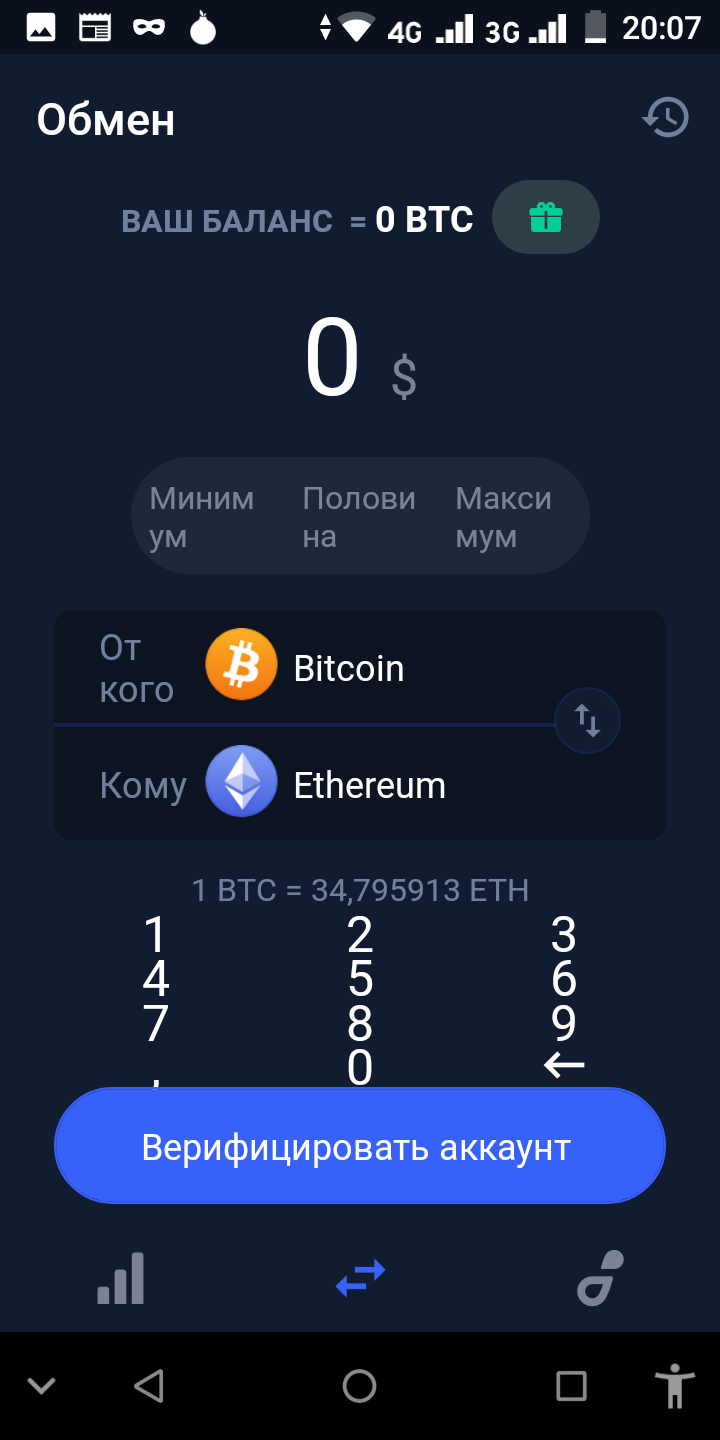Viewport: 720px width, 1440px height.
Task: Choose the Половина amount option
Action: coord(358,517)
